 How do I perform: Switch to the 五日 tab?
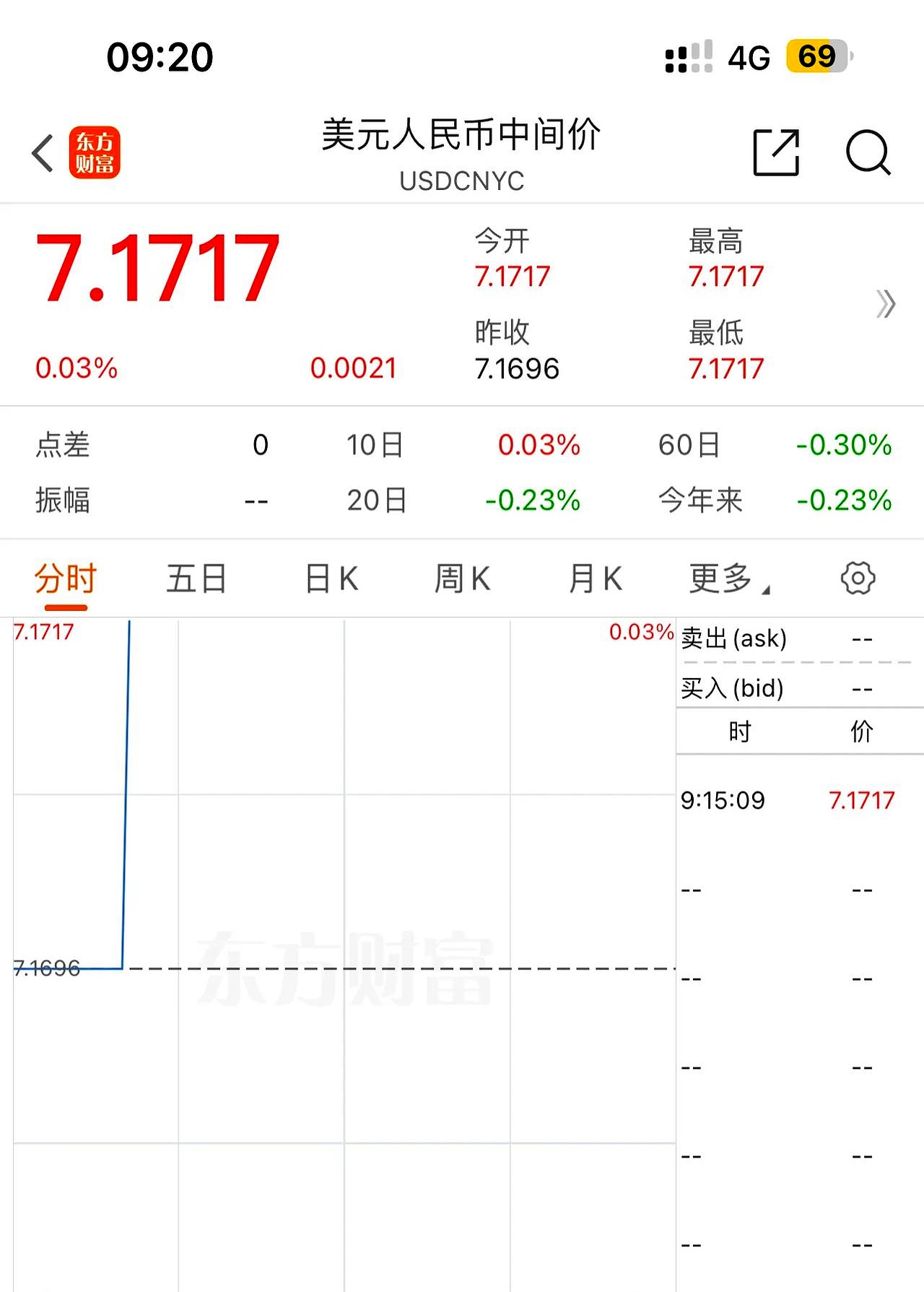click(196, 578)
